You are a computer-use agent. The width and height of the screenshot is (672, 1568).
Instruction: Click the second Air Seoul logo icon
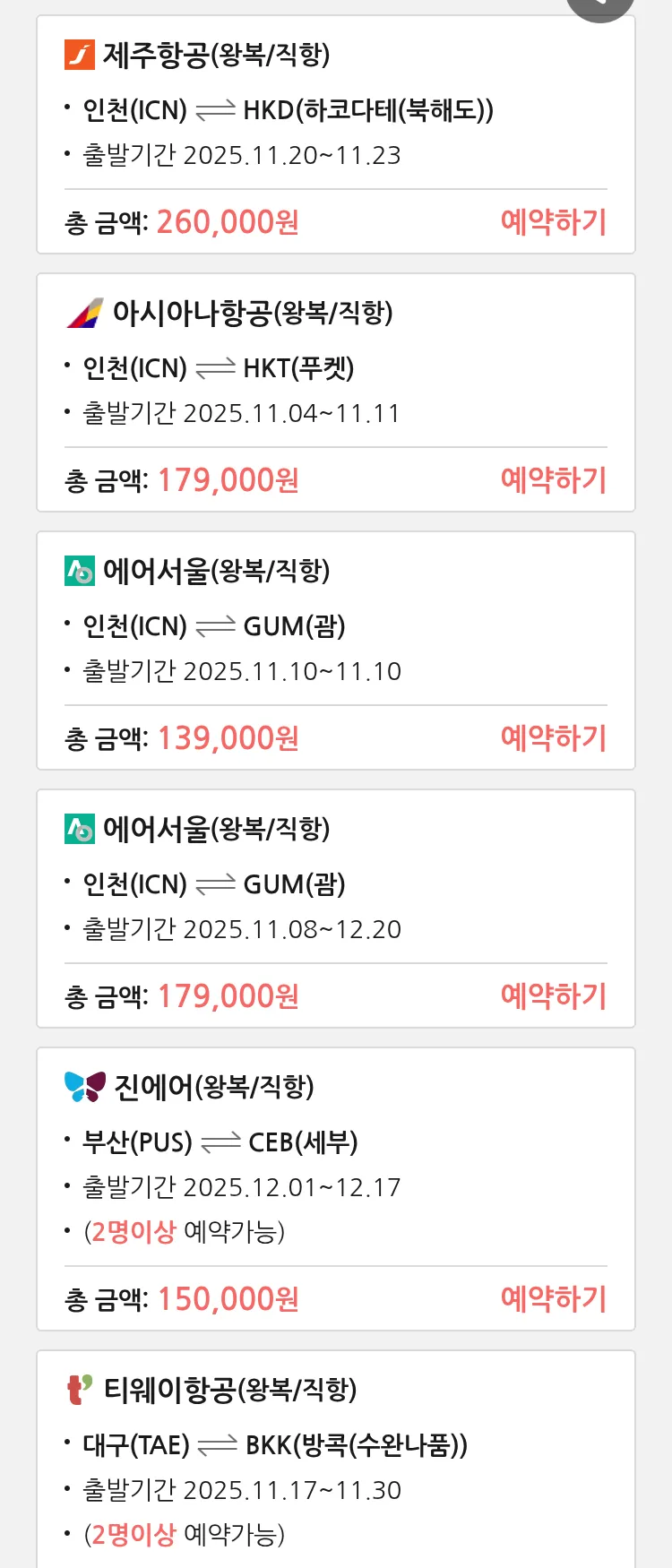click(80, 829)
